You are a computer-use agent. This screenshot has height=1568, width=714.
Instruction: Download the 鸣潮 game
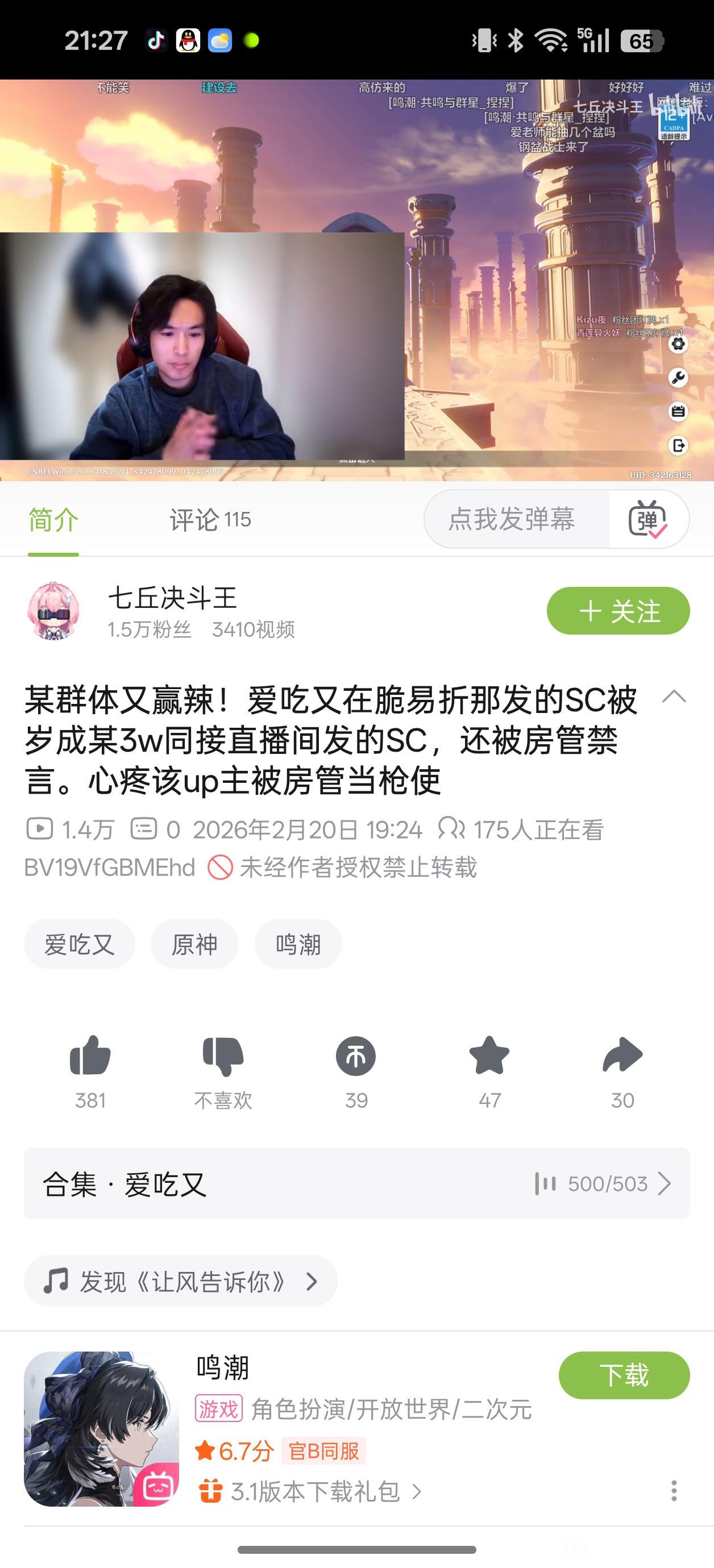(x=624, y=1375)
